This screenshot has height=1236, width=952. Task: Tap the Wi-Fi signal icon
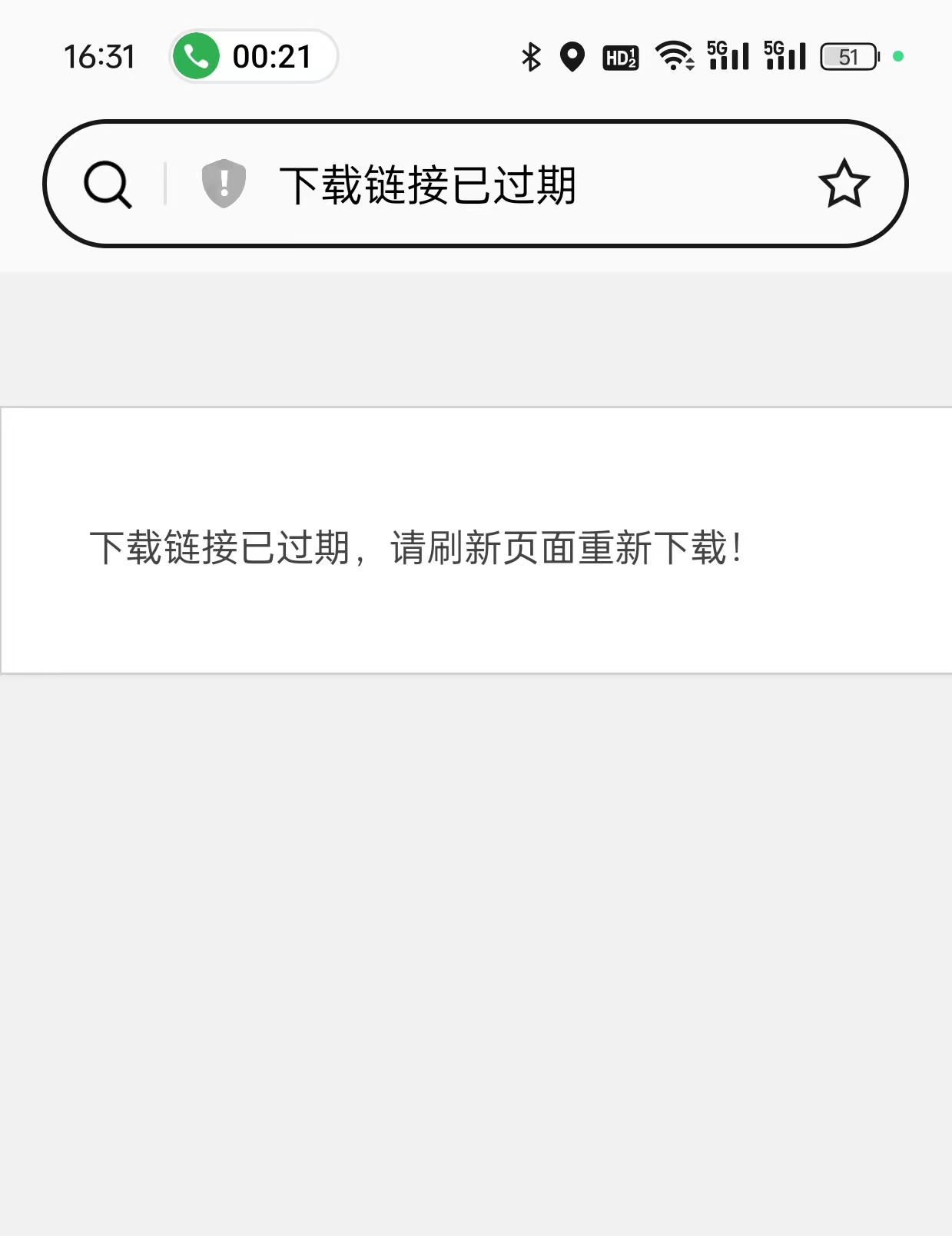click(674, 55)
